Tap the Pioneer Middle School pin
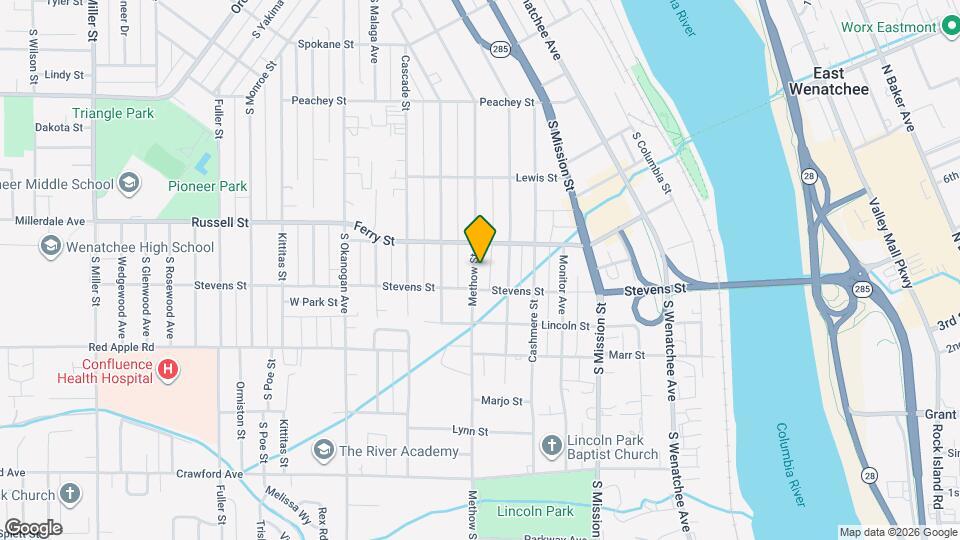960x540 pixels. tap(128, 183)
